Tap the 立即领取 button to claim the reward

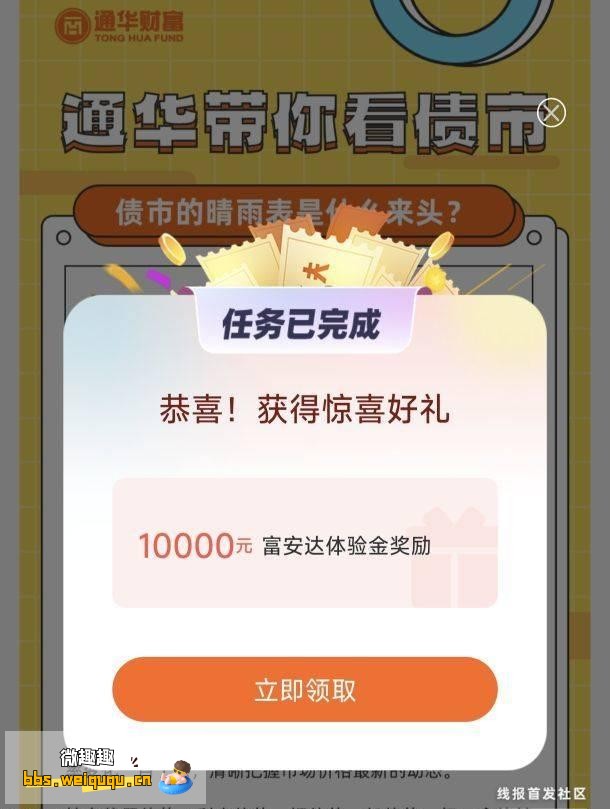pyautogui.click(x=304, y=690)
